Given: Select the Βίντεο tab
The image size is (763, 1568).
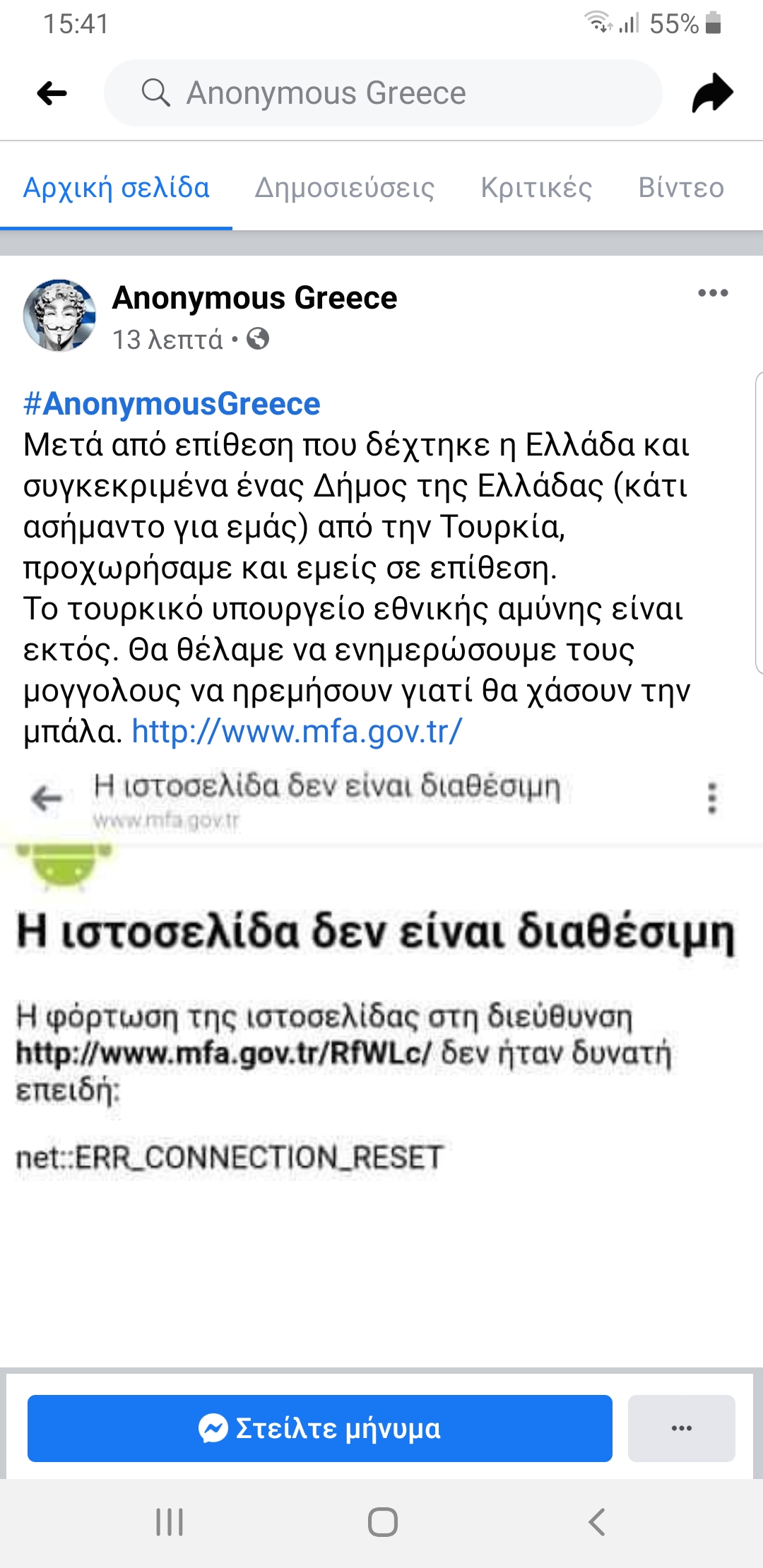Looking at the screenshot, I should pyautogui.click(x=681, y=188).
